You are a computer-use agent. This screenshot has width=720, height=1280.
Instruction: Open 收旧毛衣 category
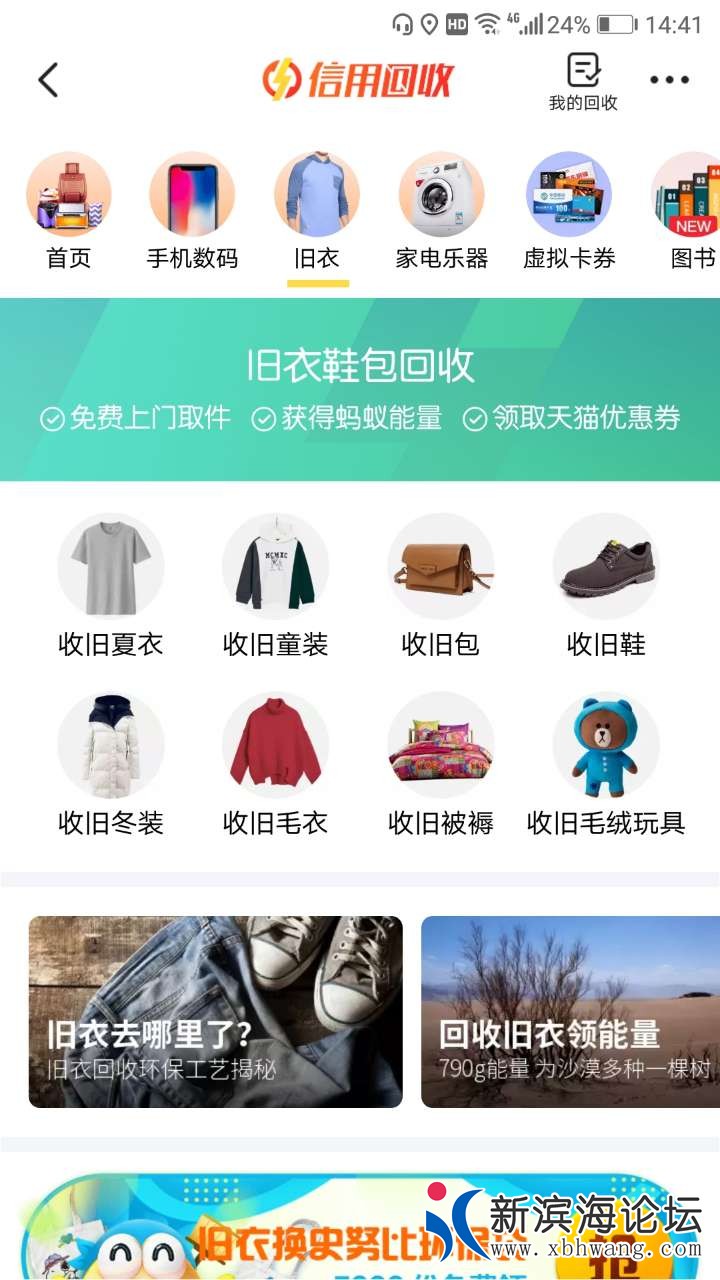275,765
